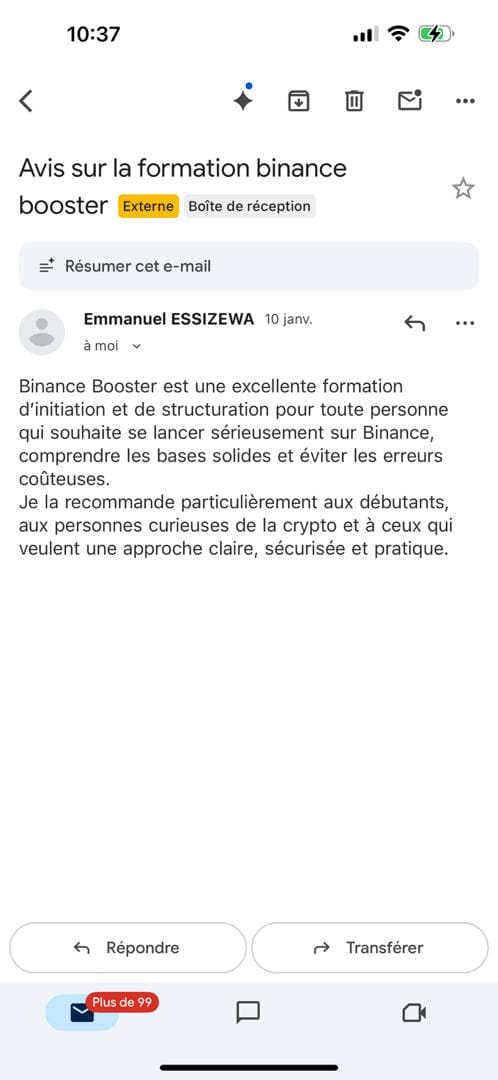Mark the e-mail as unread
The image size is (498, 1080).
[x=410, y=101]
